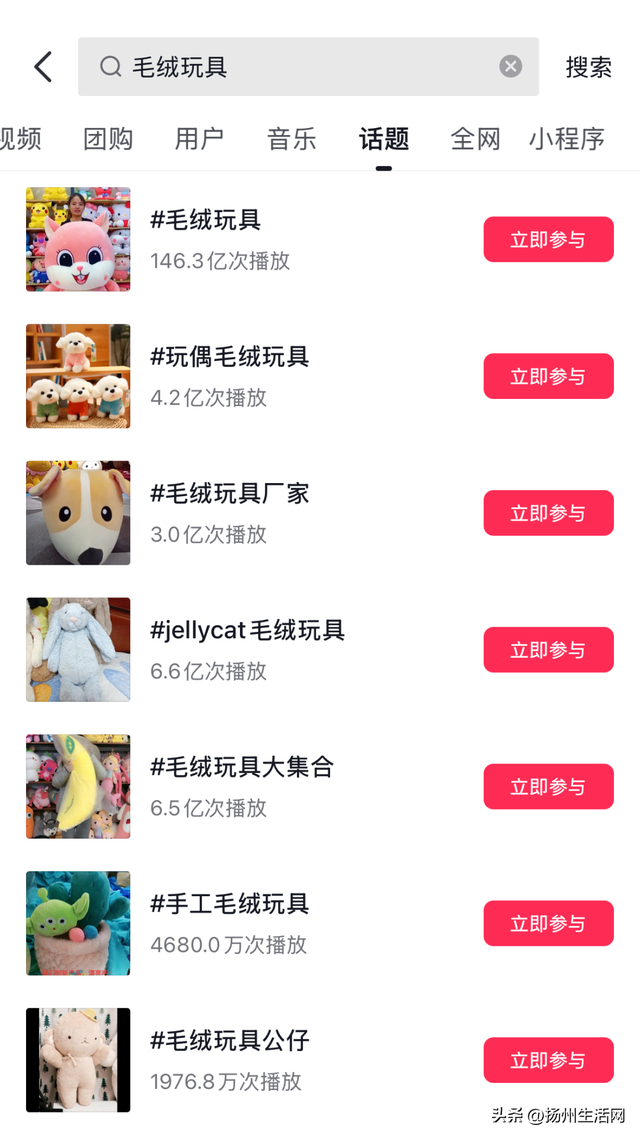Switch to the 团购 tab
This screenshot has height=1138, width=640.
[x=108, y=139]
